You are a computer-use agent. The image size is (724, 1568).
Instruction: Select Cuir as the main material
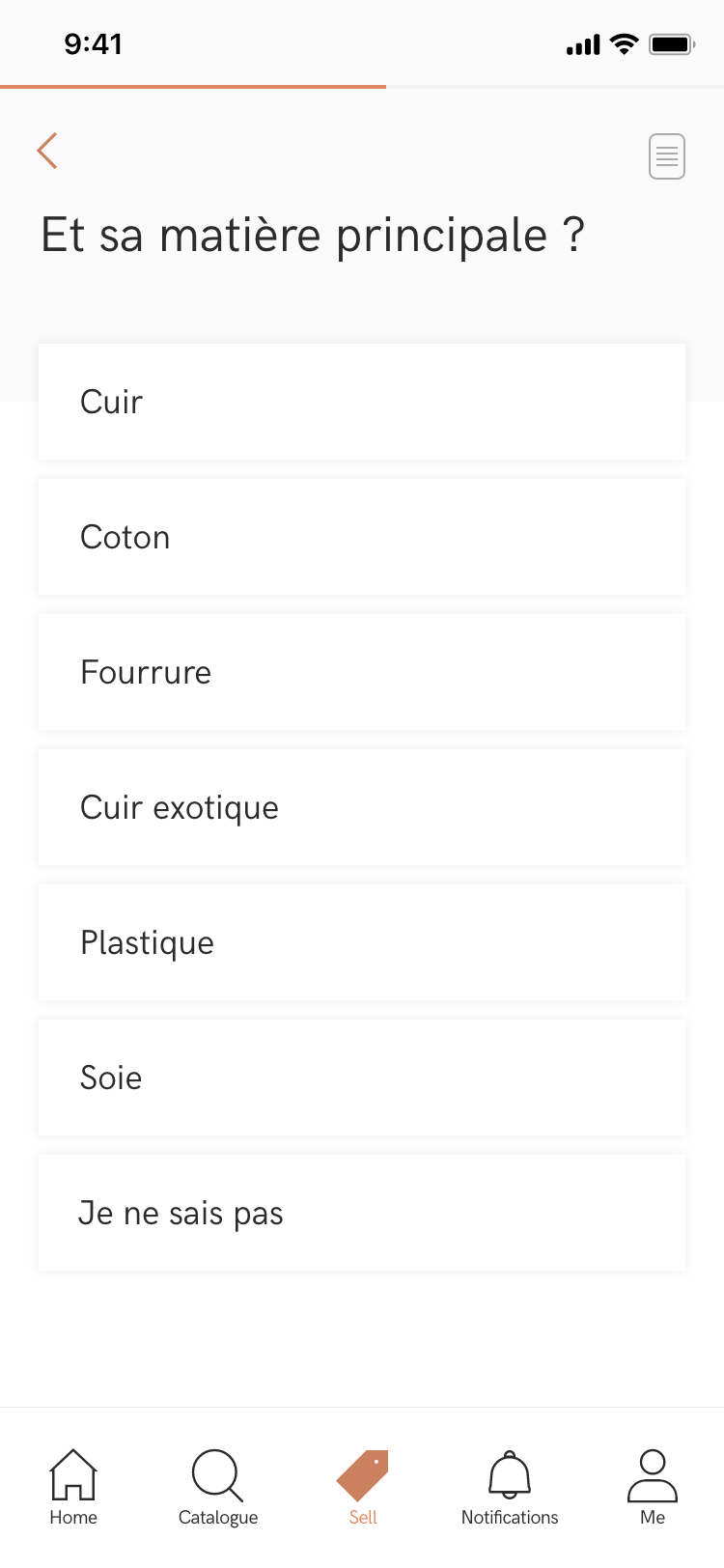pyautogui.click(x=362, y=402)
